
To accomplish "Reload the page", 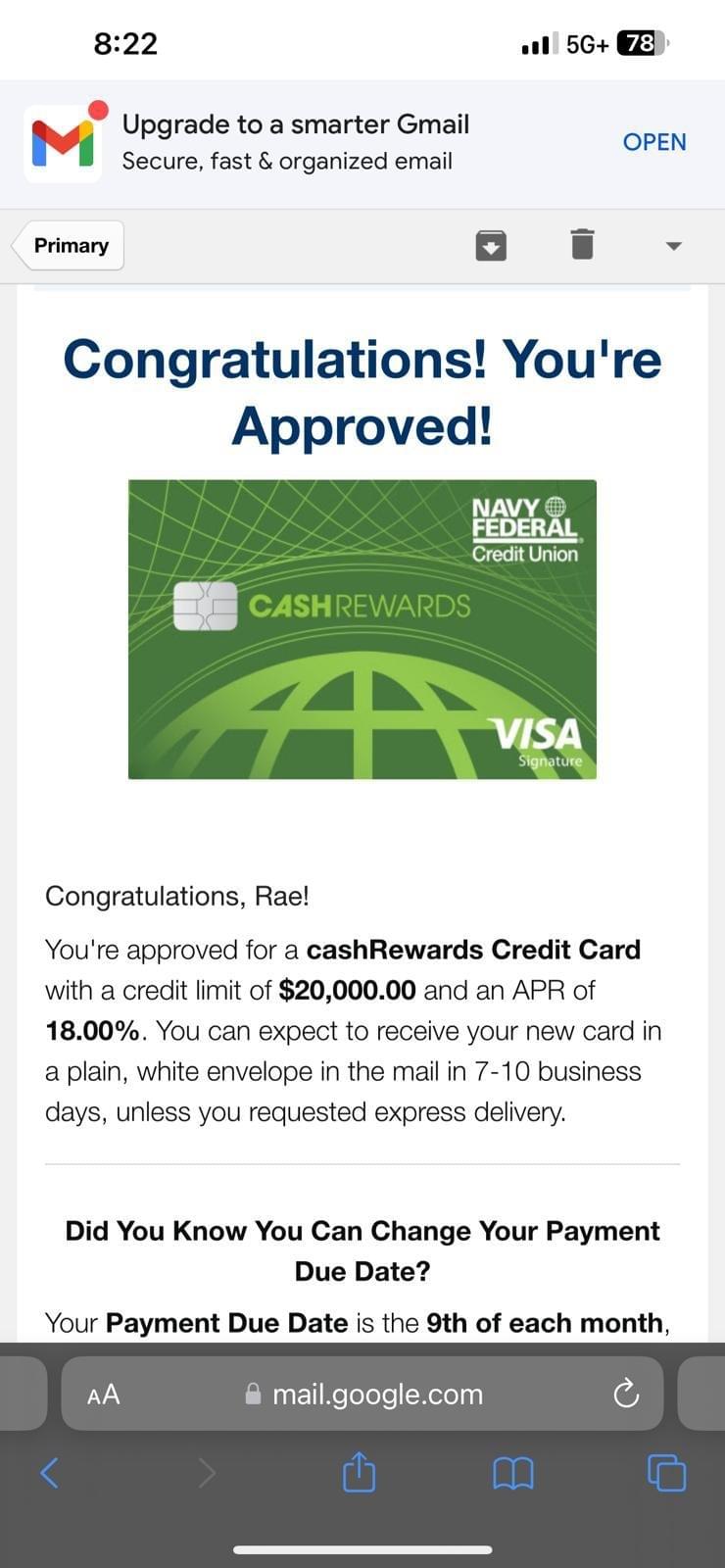I will coord(625,1394).
